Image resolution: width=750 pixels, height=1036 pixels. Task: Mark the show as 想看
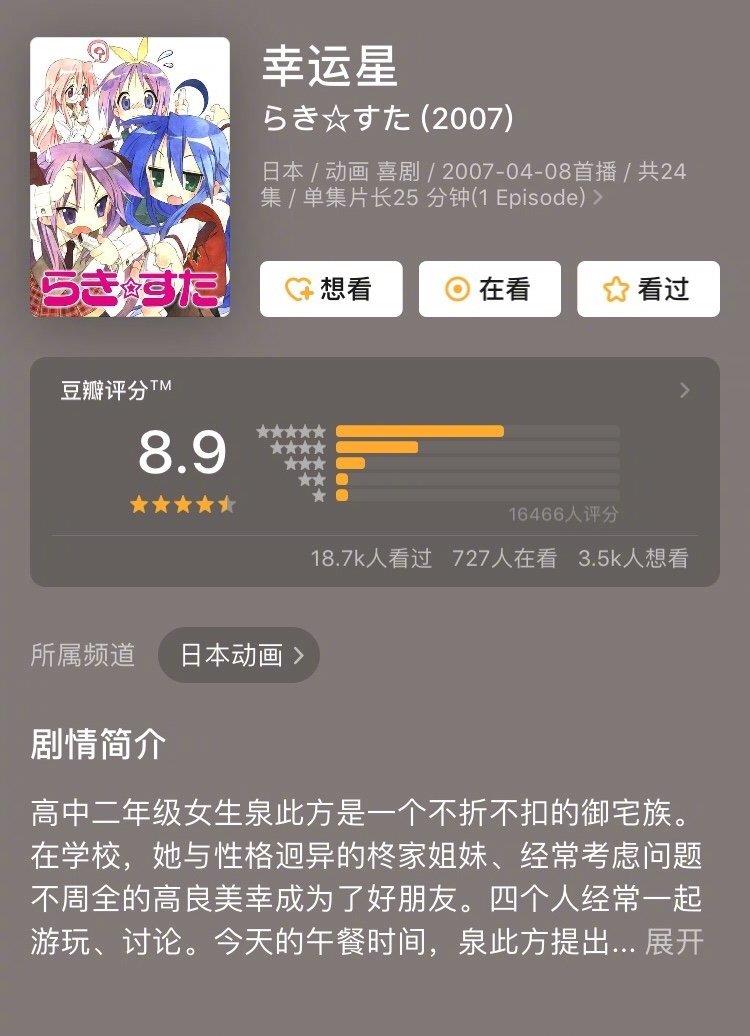click(x=331, y=289)
